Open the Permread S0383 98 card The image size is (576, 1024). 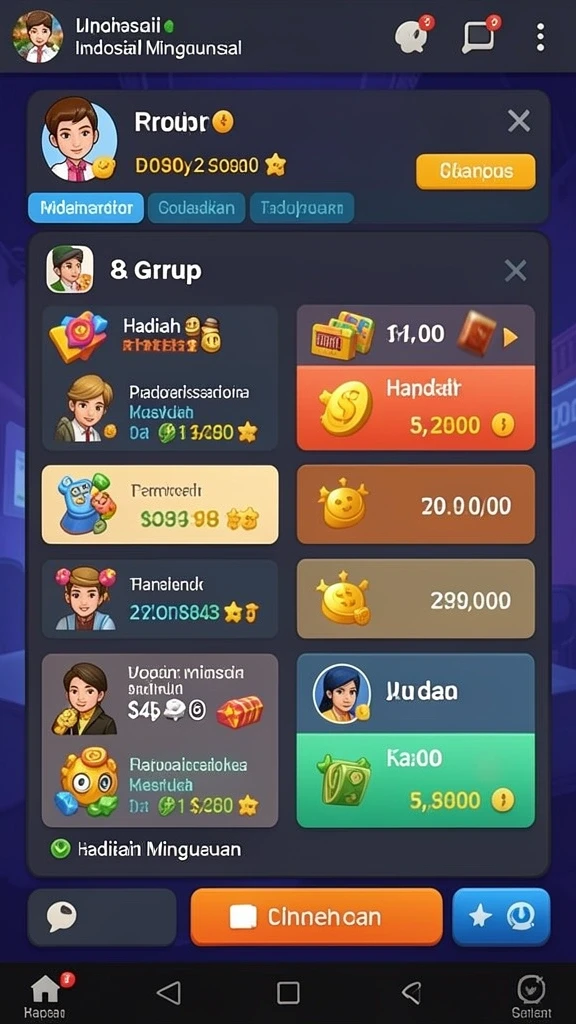pos(160,505)
